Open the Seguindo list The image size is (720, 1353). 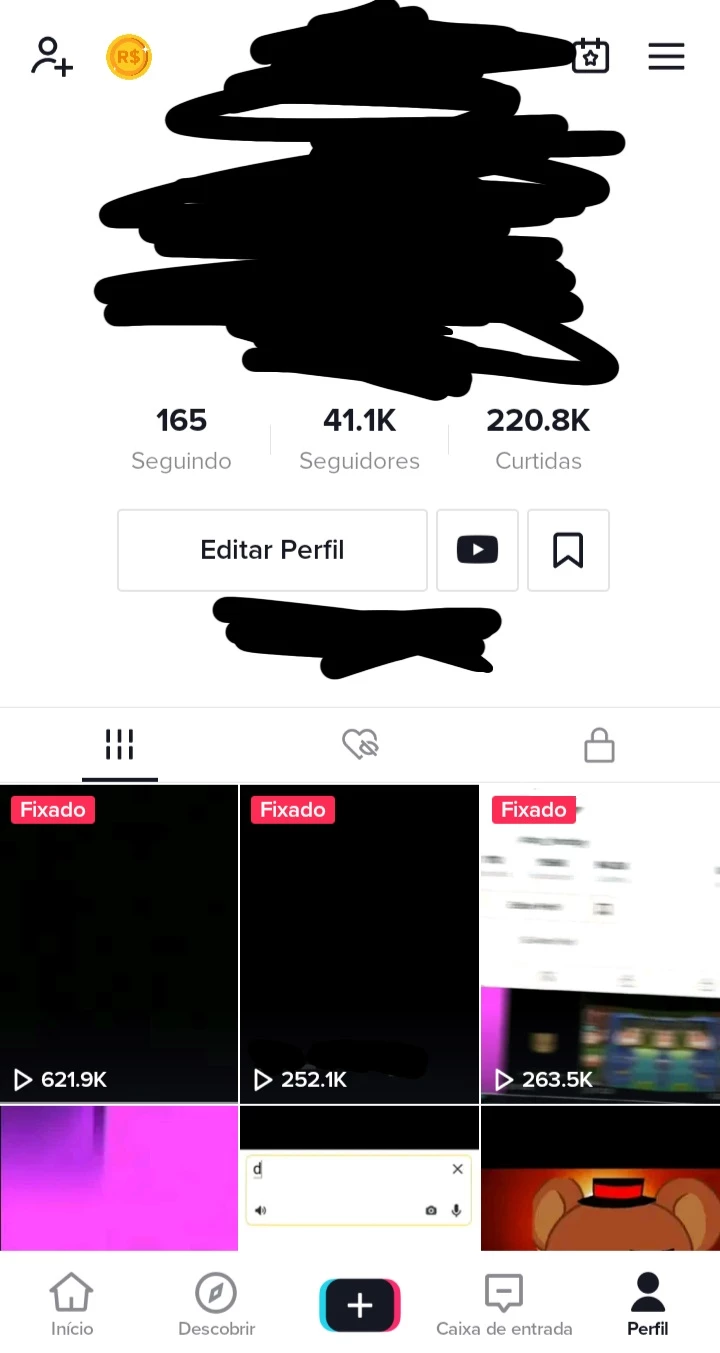pyautogui.click(x=181, y=439)
